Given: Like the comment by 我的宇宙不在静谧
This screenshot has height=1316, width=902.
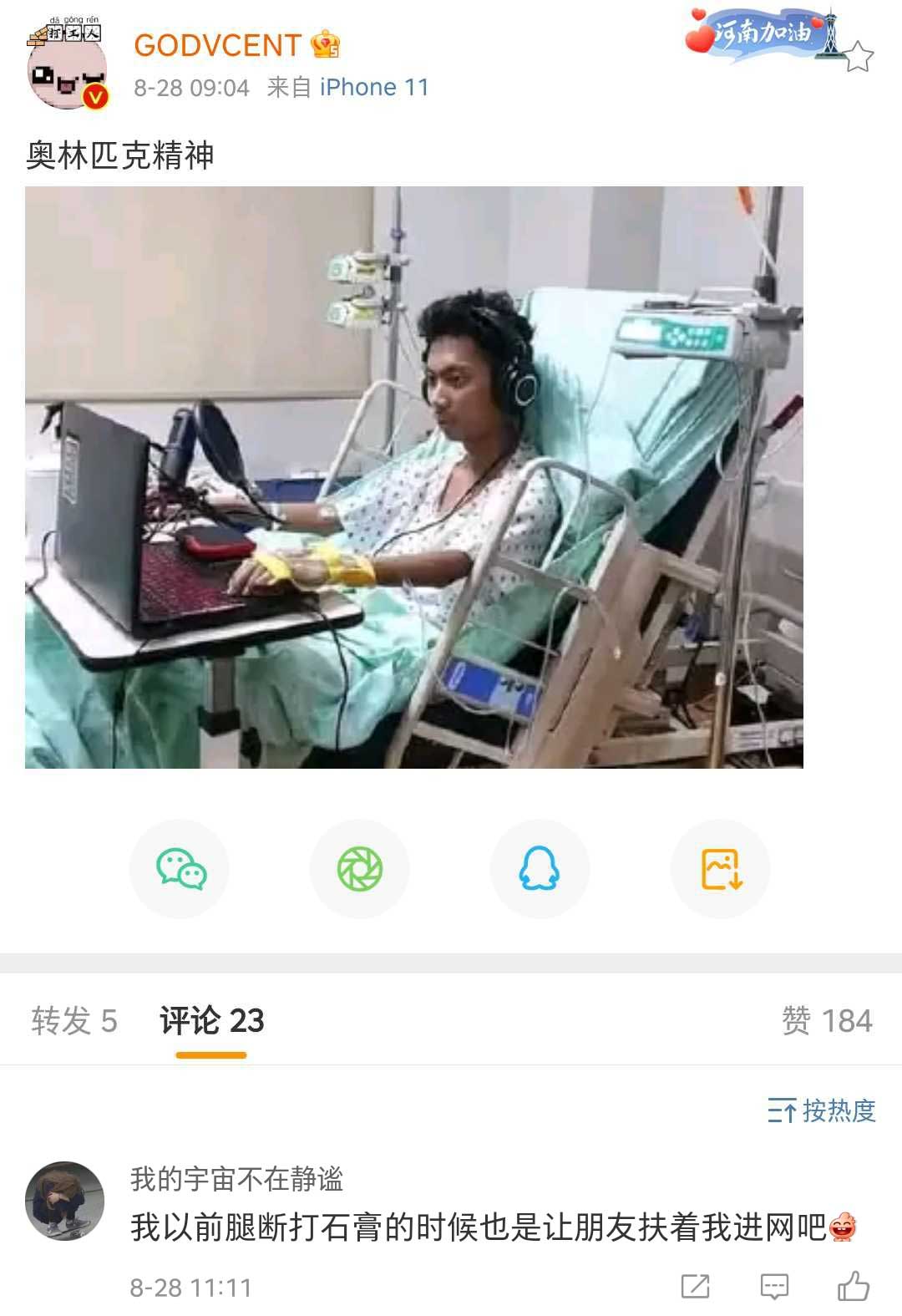Looking at the screenshot, I should [x=853, y=1286].
